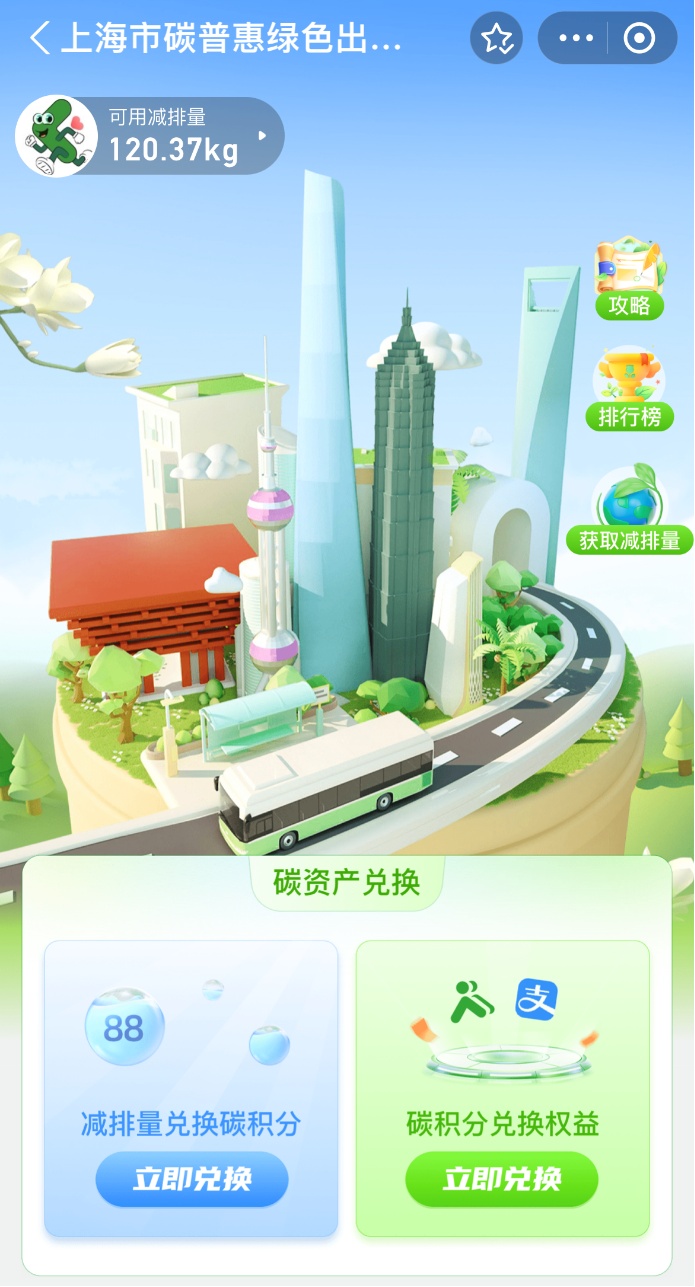The height and width of the screenshot is (1287, 695).
Task: Favorite this mini program with the star
Action: coord(497,39)
